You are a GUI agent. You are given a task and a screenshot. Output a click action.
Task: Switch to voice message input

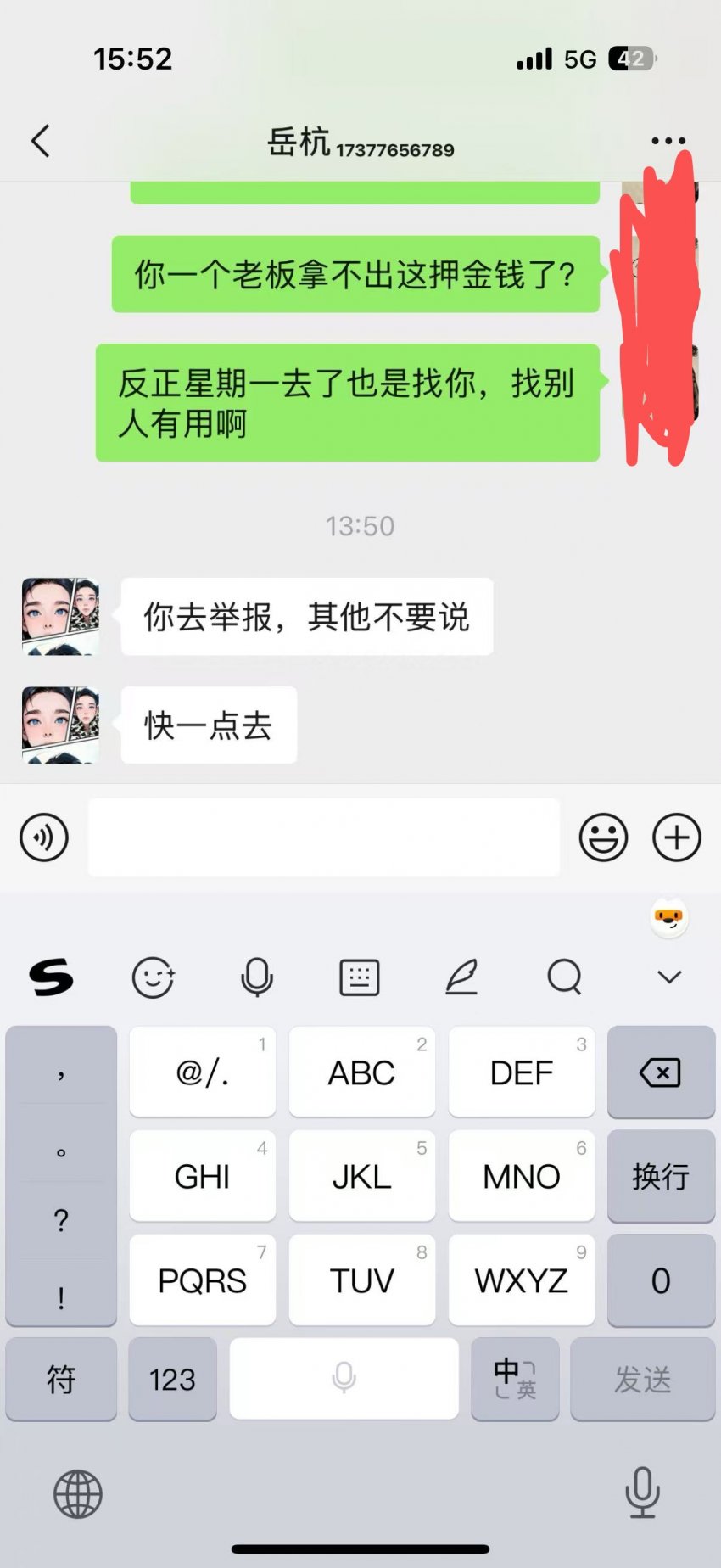(x=44, y=837)
